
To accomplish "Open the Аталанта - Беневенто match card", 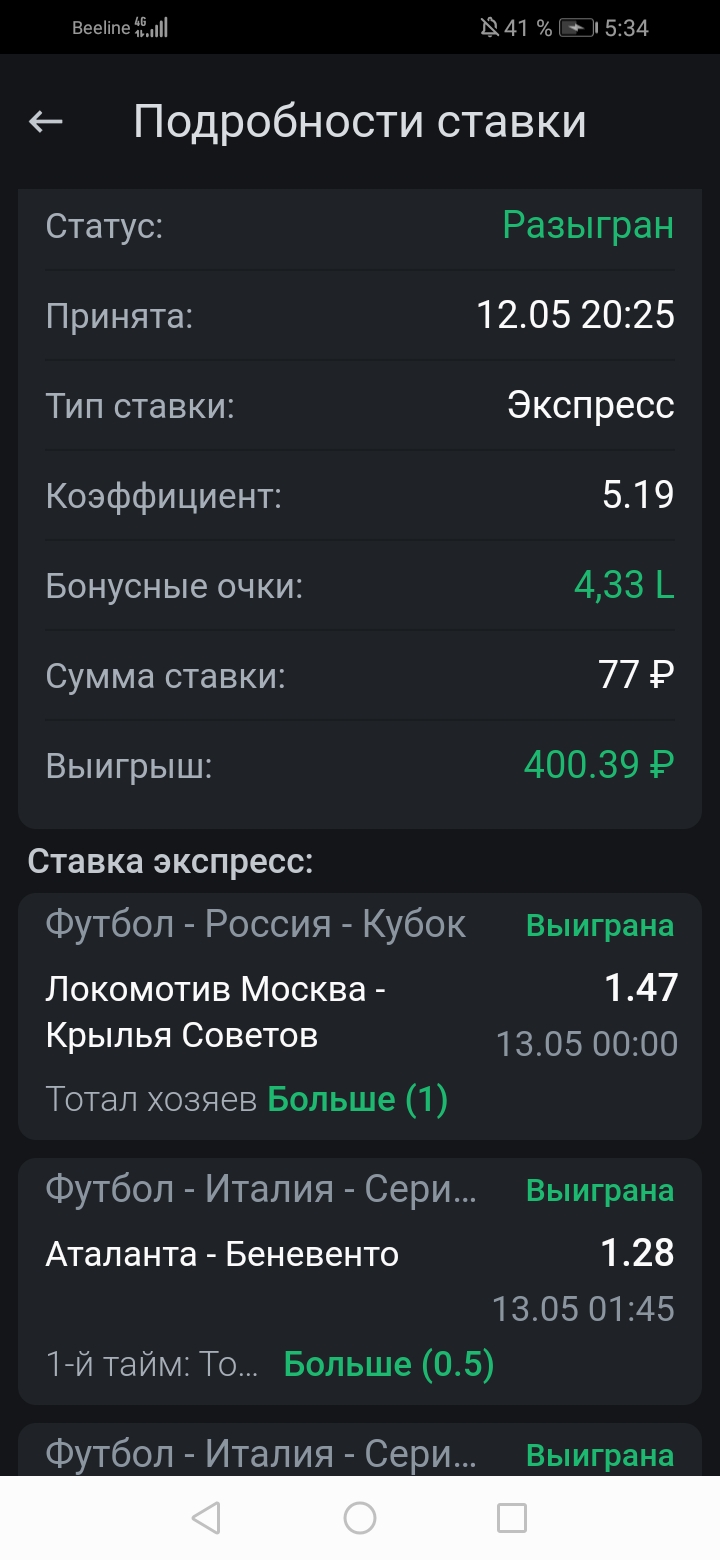I will click(x=360, y=1280).
